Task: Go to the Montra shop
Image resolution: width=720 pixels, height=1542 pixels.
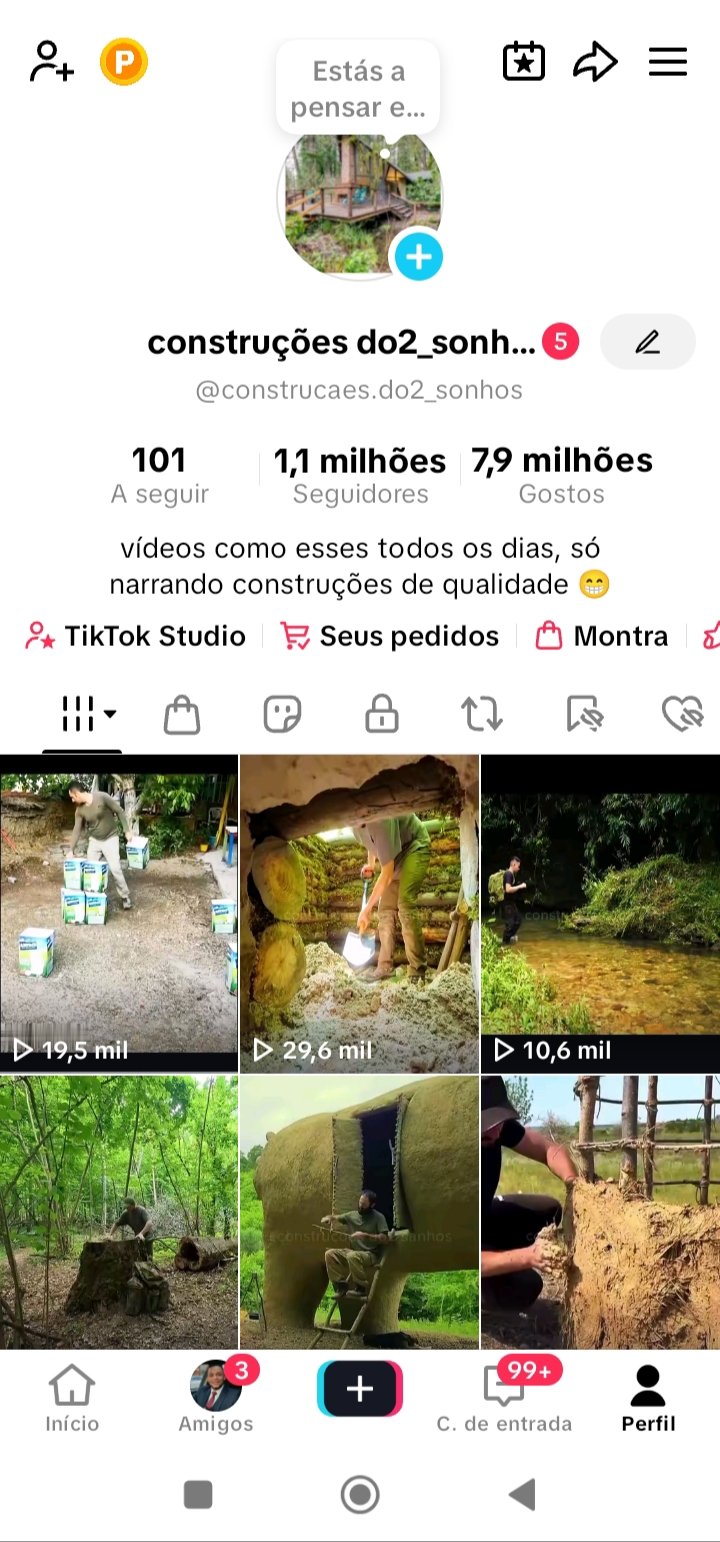Action: click(x=602, y=636)
